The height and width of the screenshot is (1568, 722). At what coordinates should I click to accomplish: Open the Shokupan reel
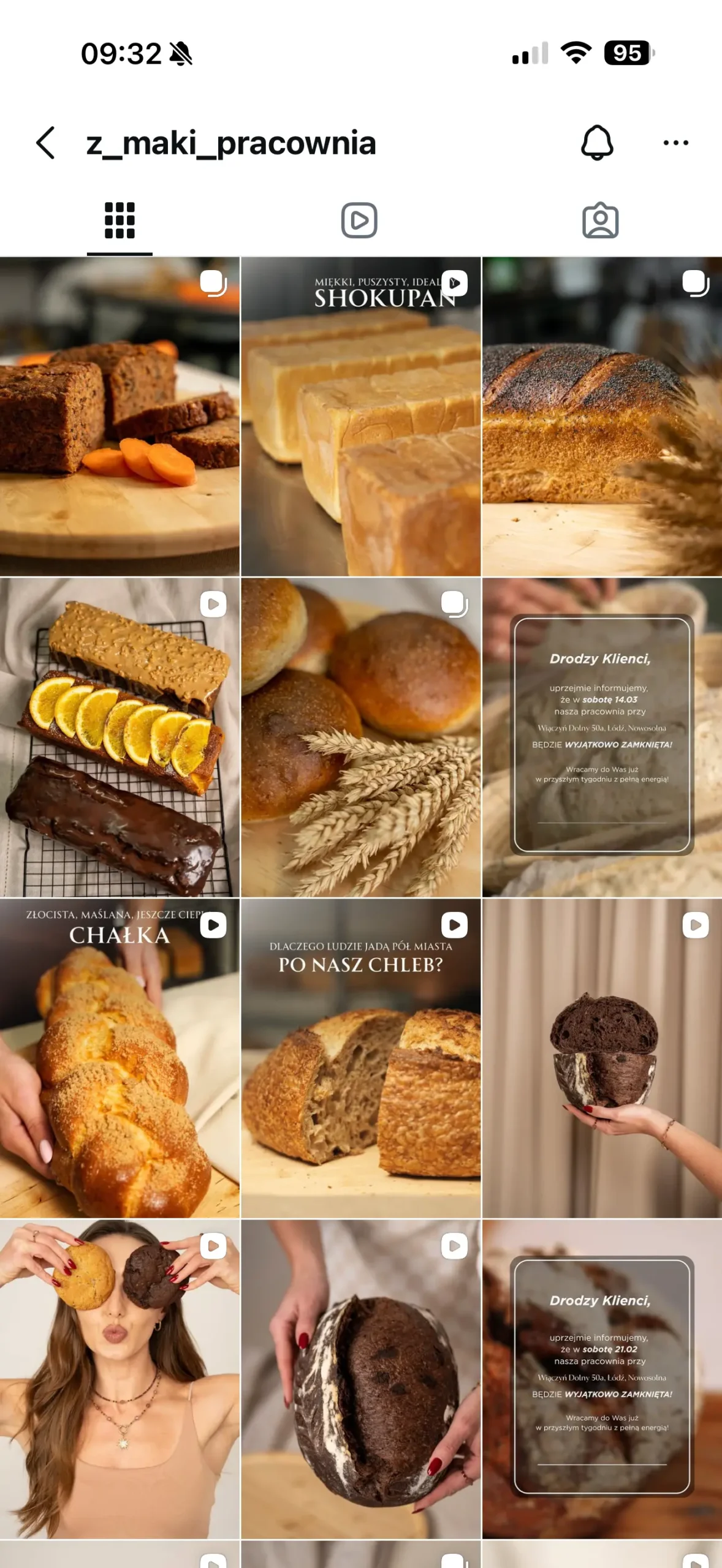point(360,417)
